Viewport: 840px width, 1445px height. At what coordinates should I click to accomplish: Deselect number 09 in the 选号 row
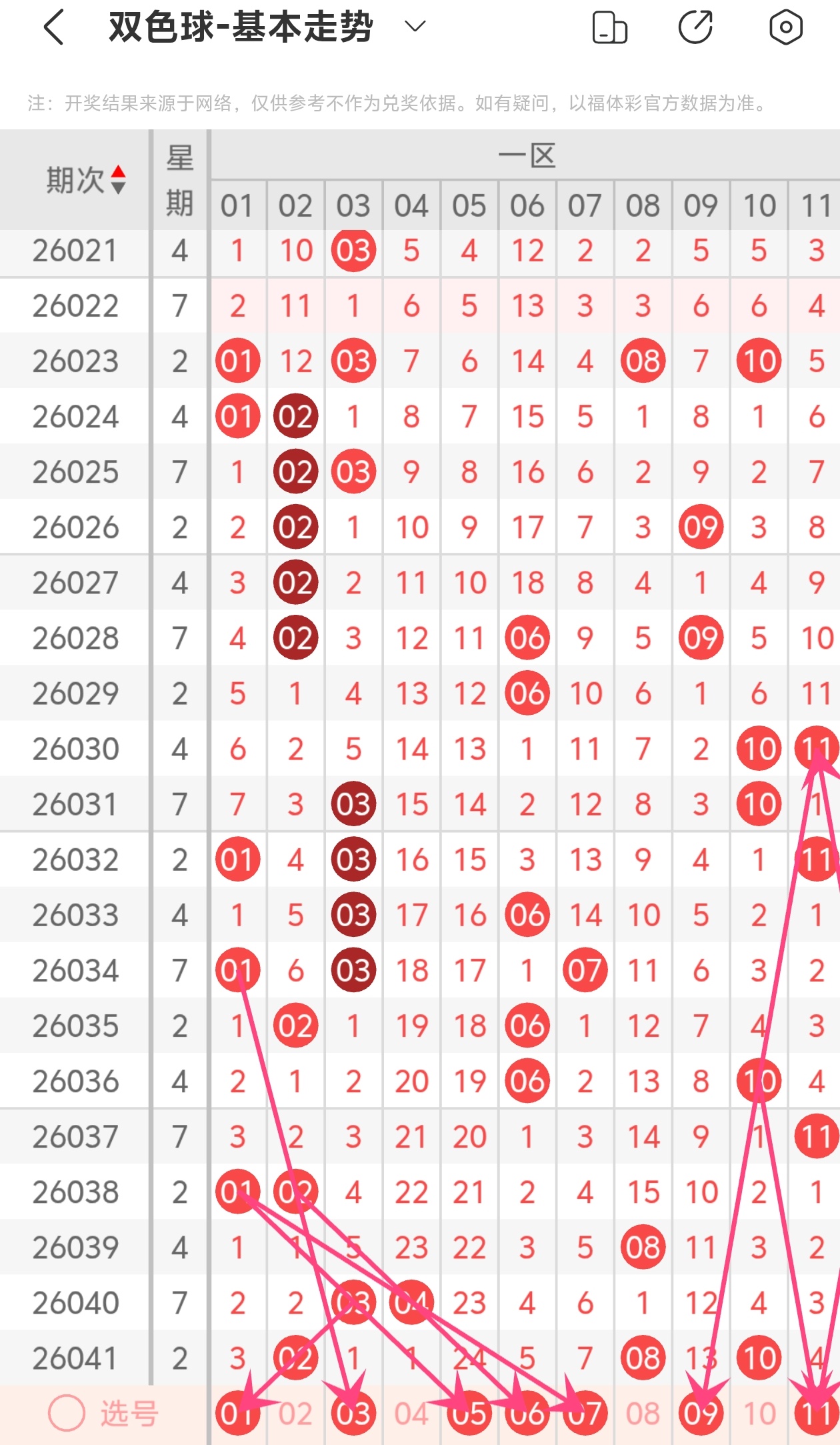point(701,1413)
